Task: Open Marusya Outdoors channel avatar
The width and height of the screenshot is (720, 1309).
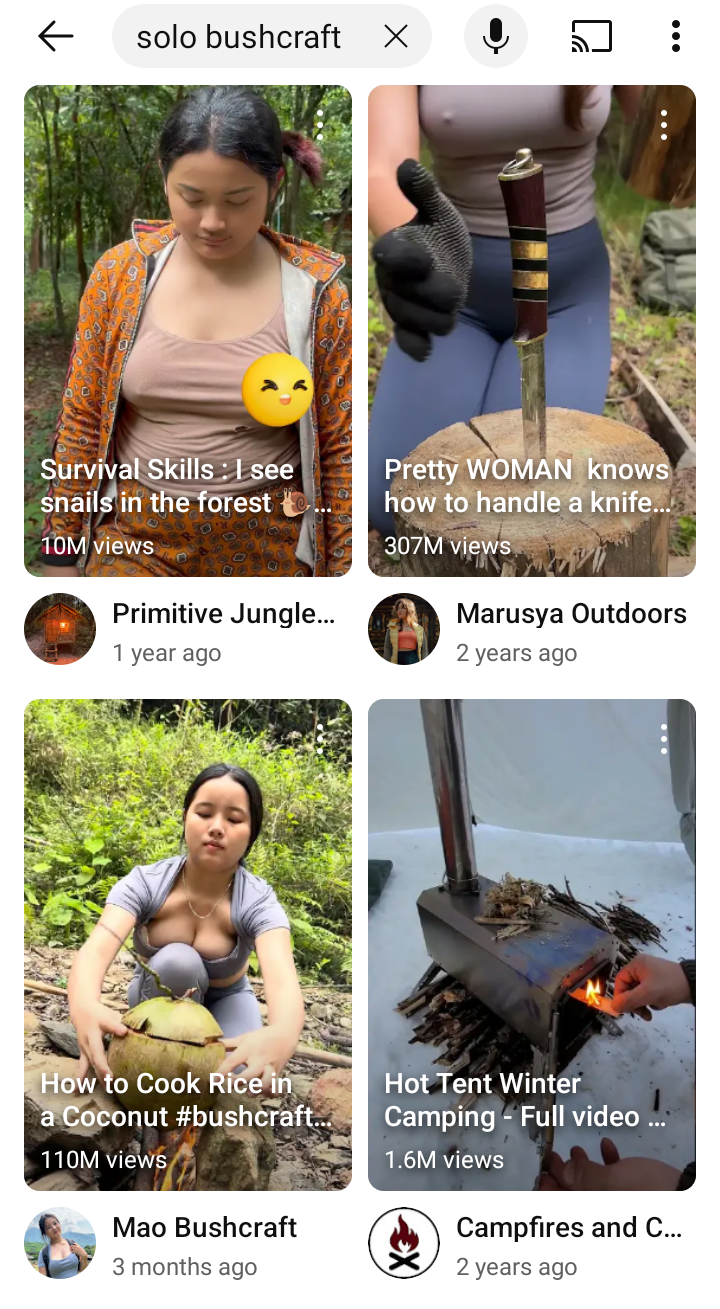Action: tap(404, 629)
